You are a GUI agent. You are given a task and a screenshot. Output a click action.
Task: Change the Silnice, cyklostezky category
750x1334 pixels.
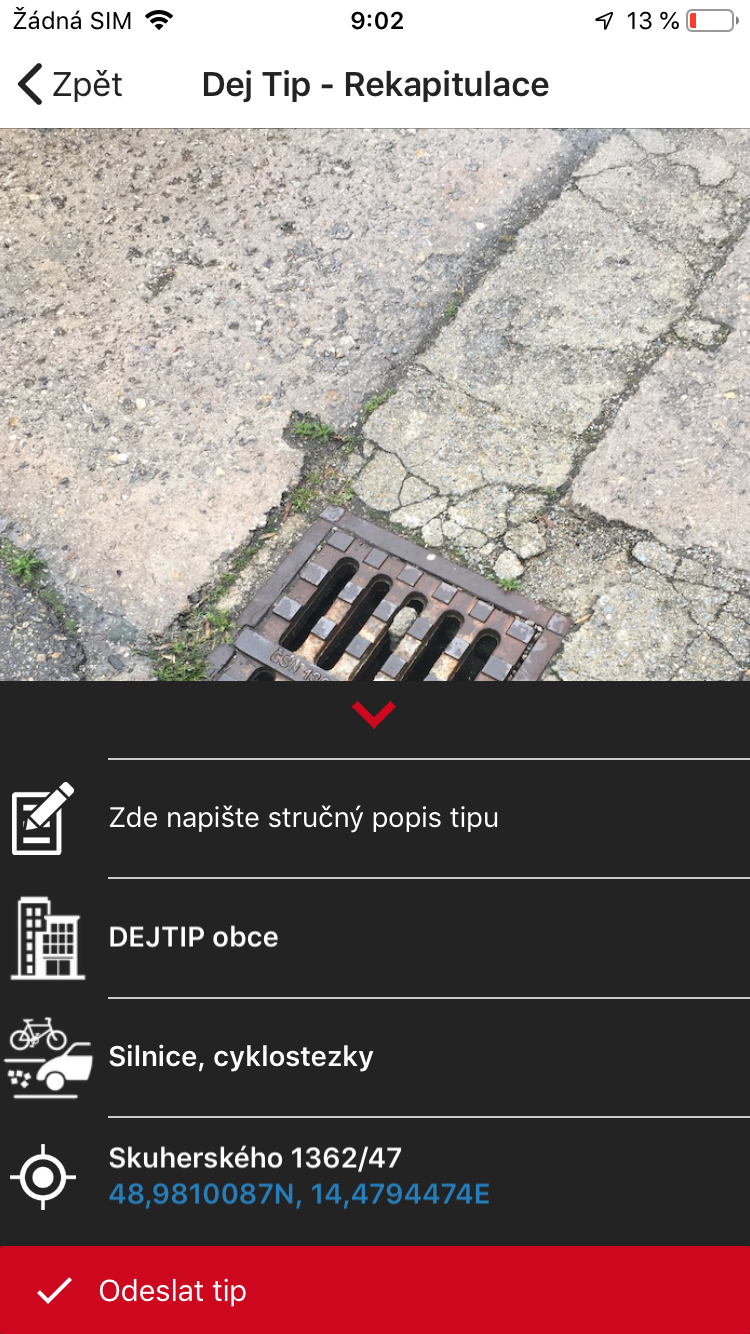coord(375,1057)
